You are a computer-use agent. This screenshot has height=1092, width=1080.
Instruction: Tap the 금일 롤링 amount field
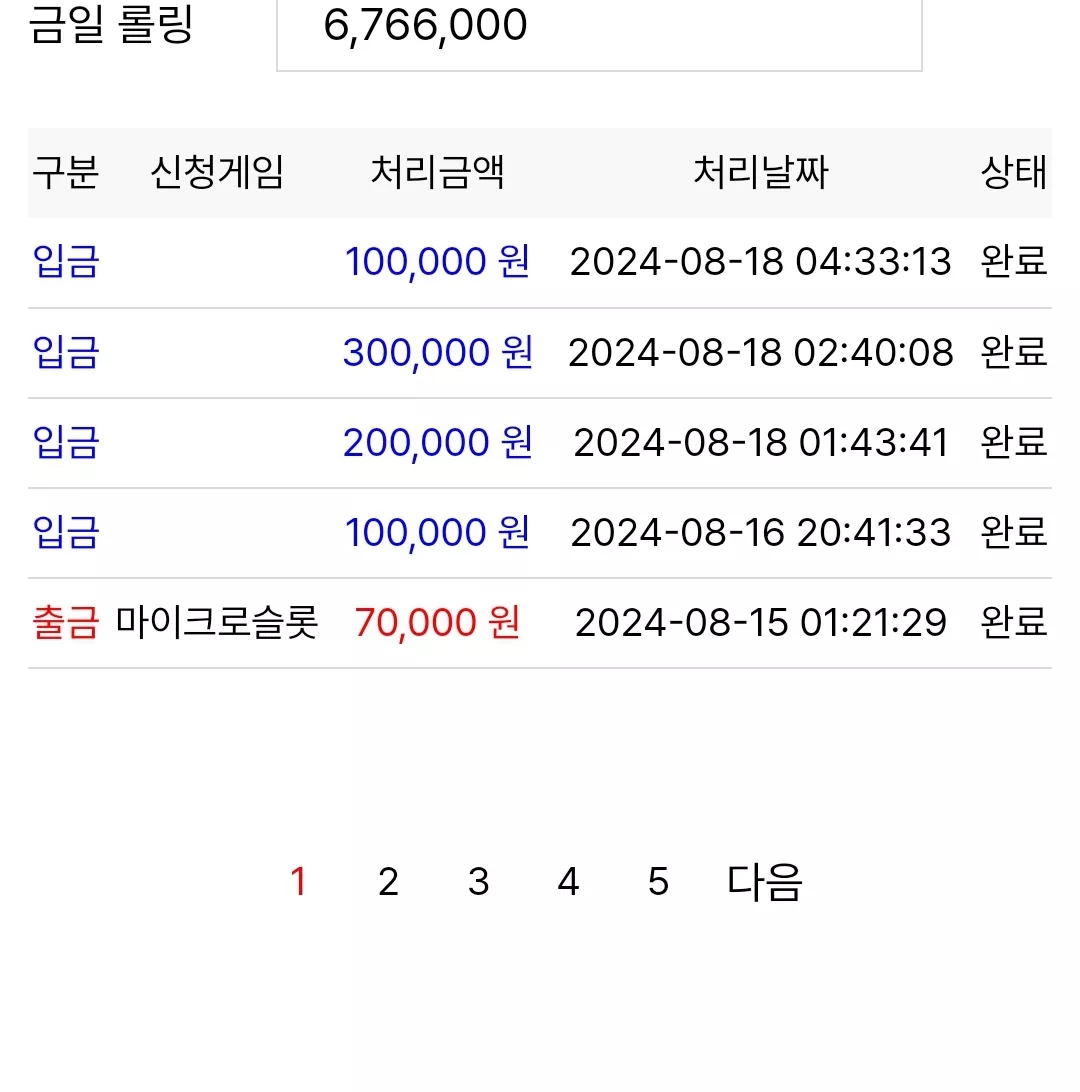[x=599, y=31]
